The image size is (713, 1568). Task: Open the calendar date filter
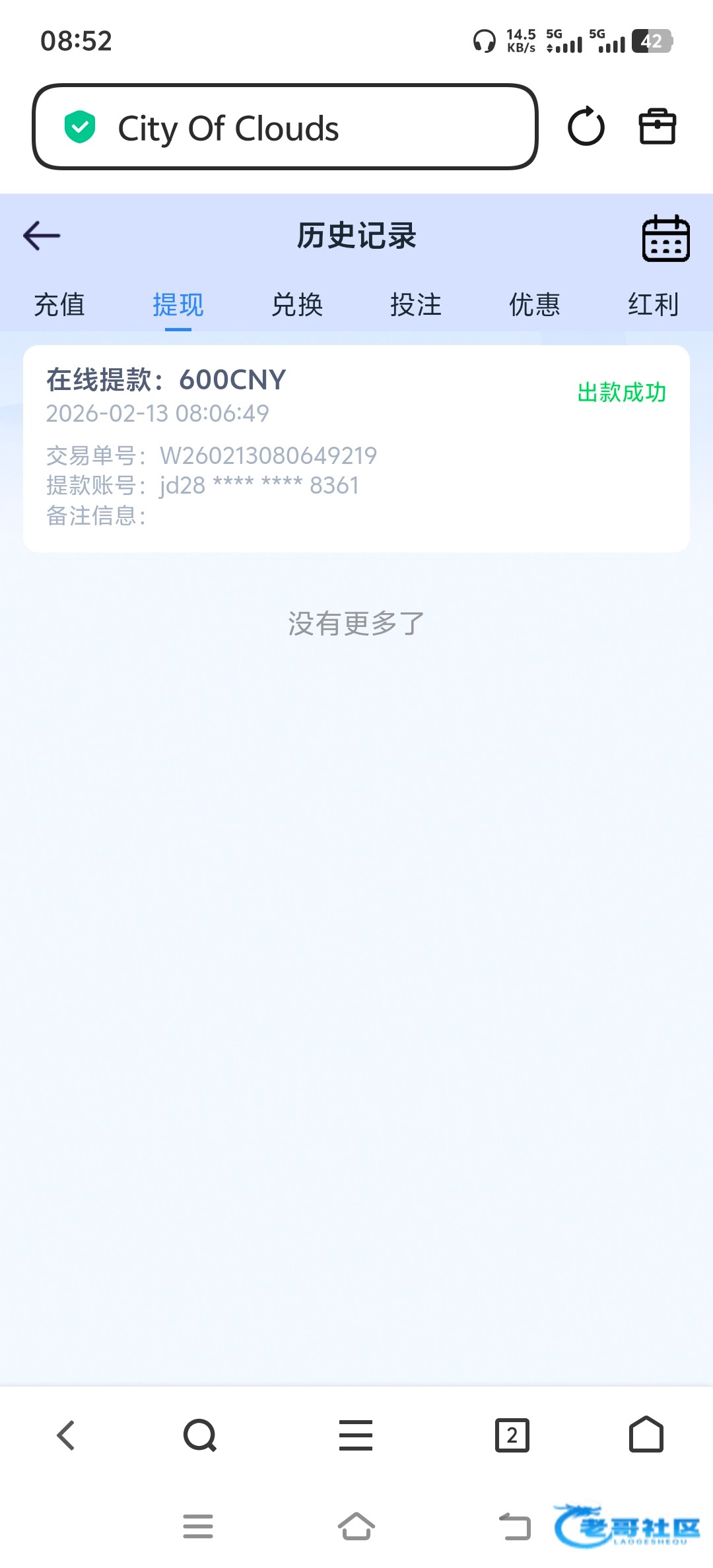click(x=665, y=238)
